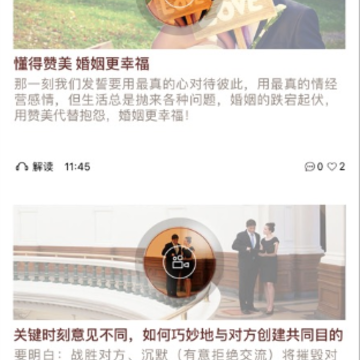The height and width of the screenshot is (360, 360).
Task: Open the article 懂得赞美 婚姻更幸福
Action: click(82, 64)
